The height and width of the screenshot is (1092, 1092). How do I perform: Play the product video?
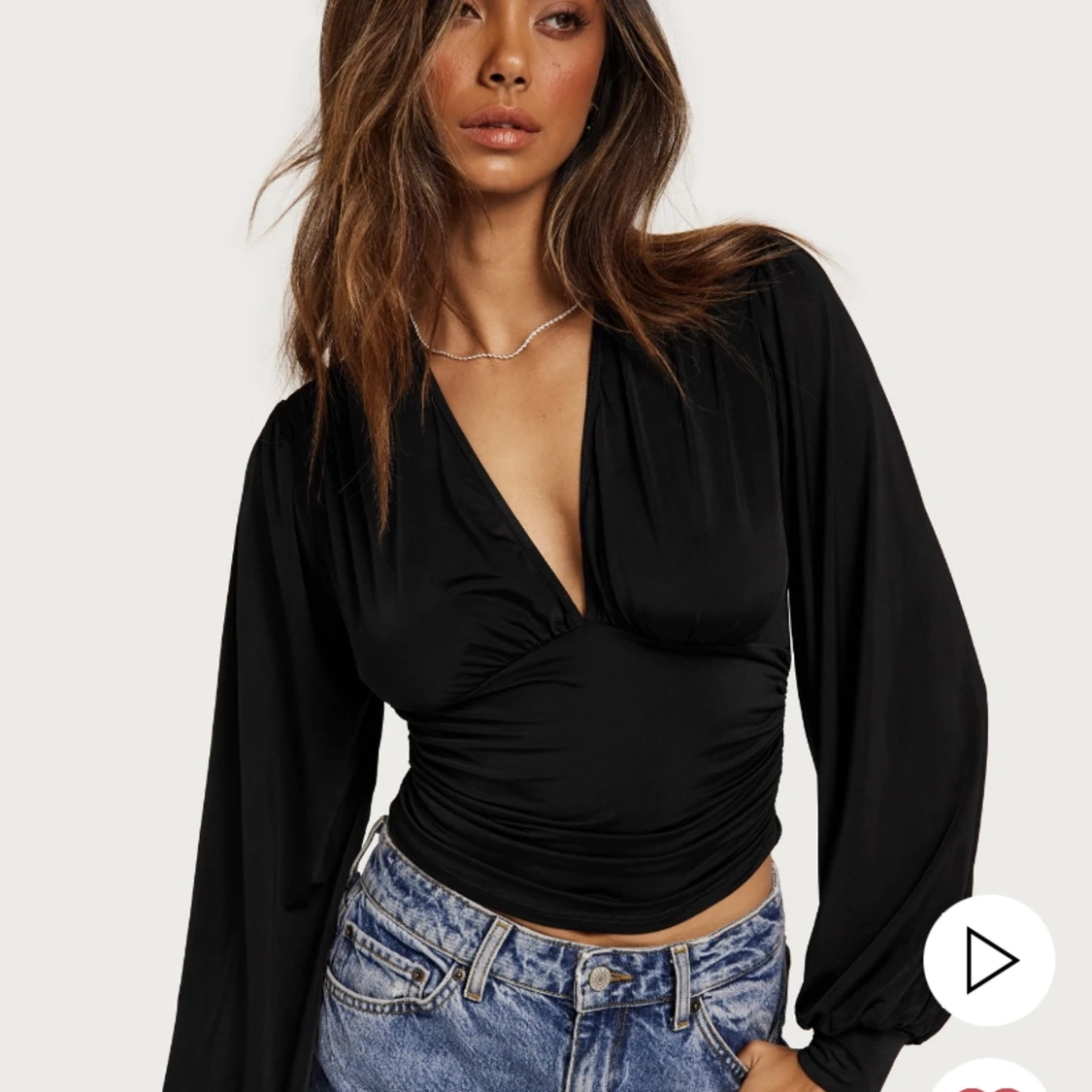(988, 960)
